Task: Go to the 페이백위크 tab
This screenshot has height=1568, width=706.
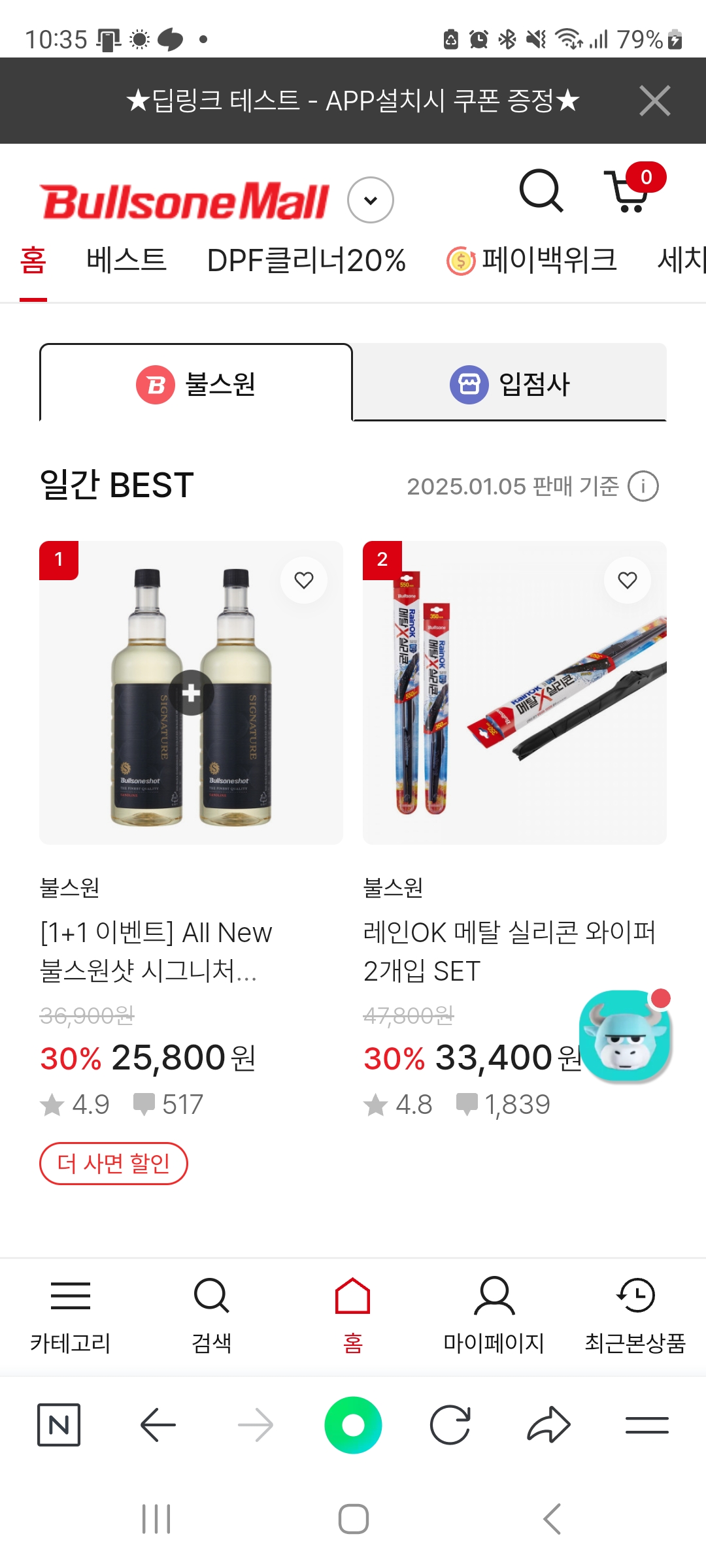Action: coord(531,260)
